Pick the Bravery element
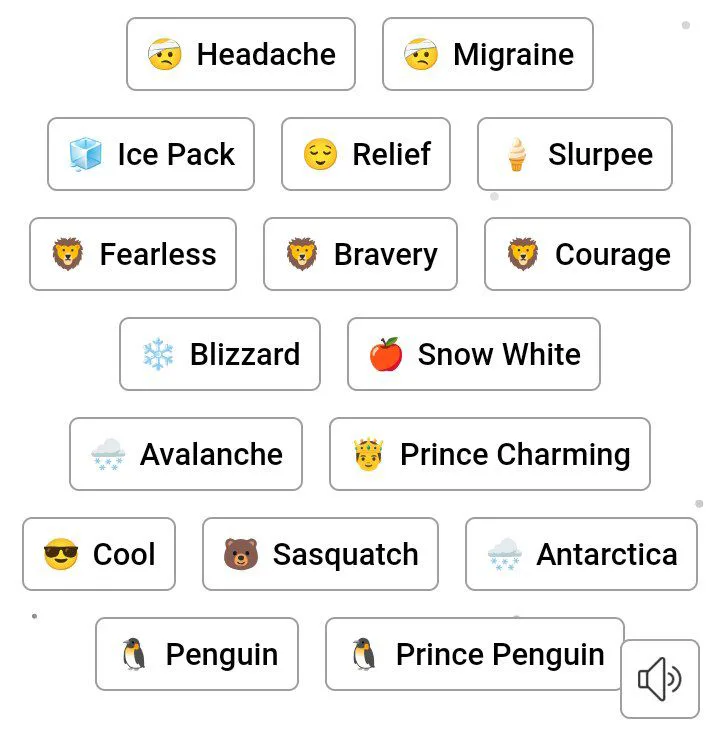The width and height of the screenshot is (720, 729). point(360,254)
